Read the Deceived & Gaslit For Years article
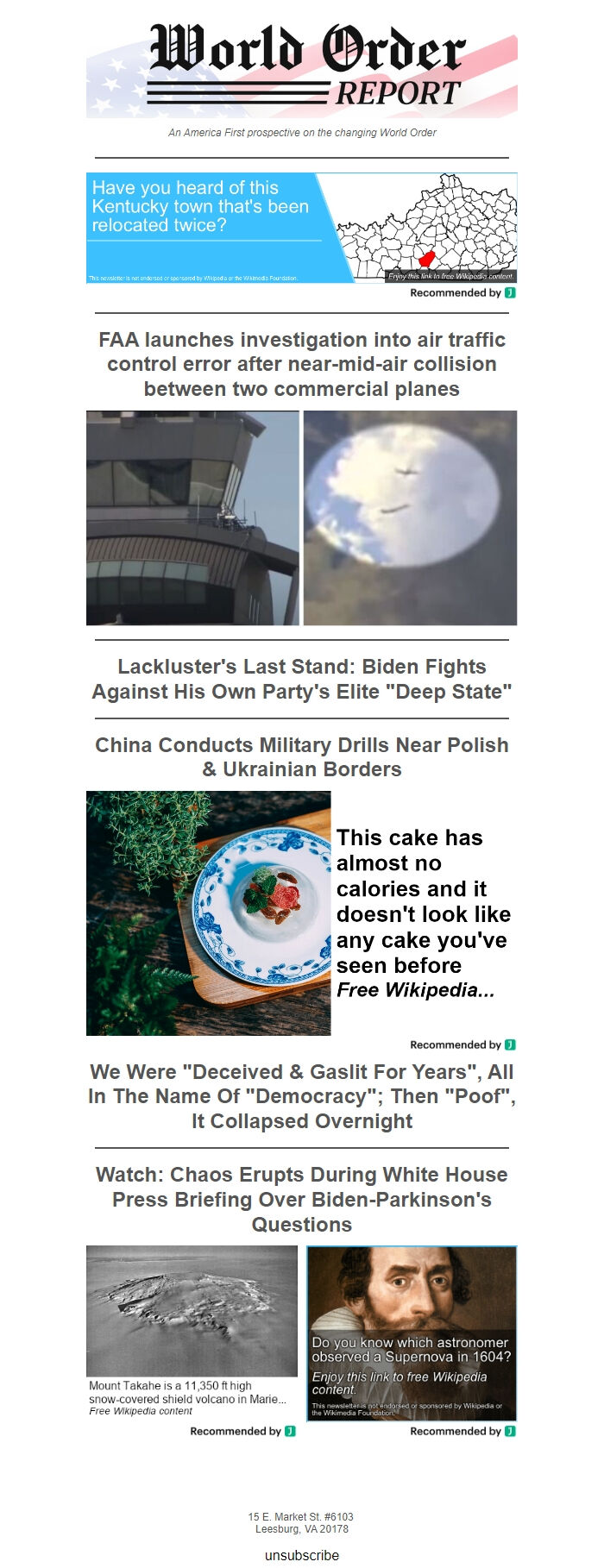This screenshot has width=604, height=1568. click(301, 1096)
